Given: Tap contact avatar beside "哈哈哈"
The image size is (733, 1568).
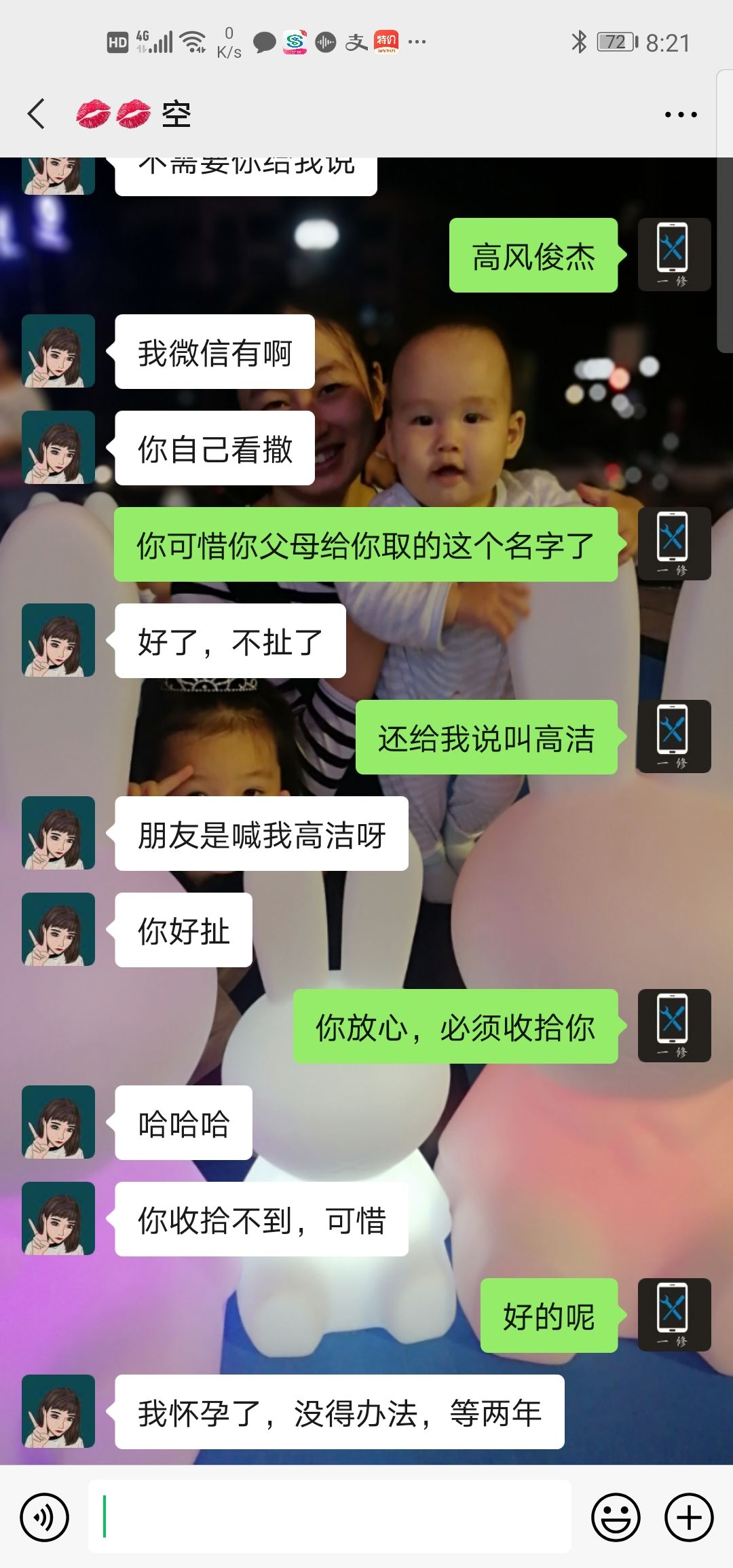Looking at the screenshot, I should point(58,1122).
